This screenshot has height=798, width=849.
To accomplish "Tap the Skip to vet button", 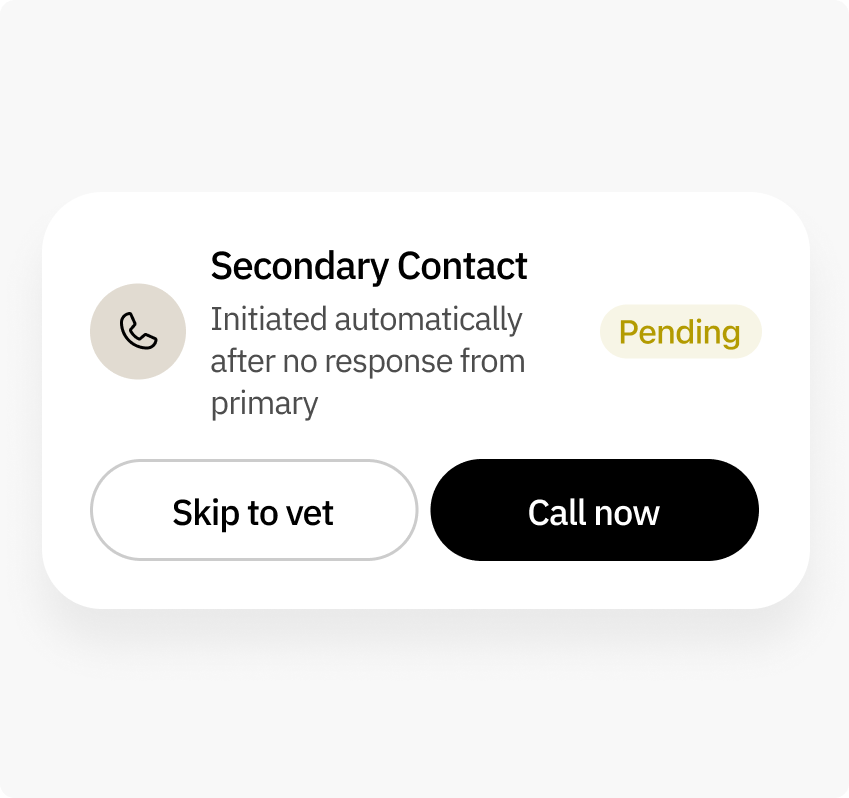I will click(x=253, y=511).
